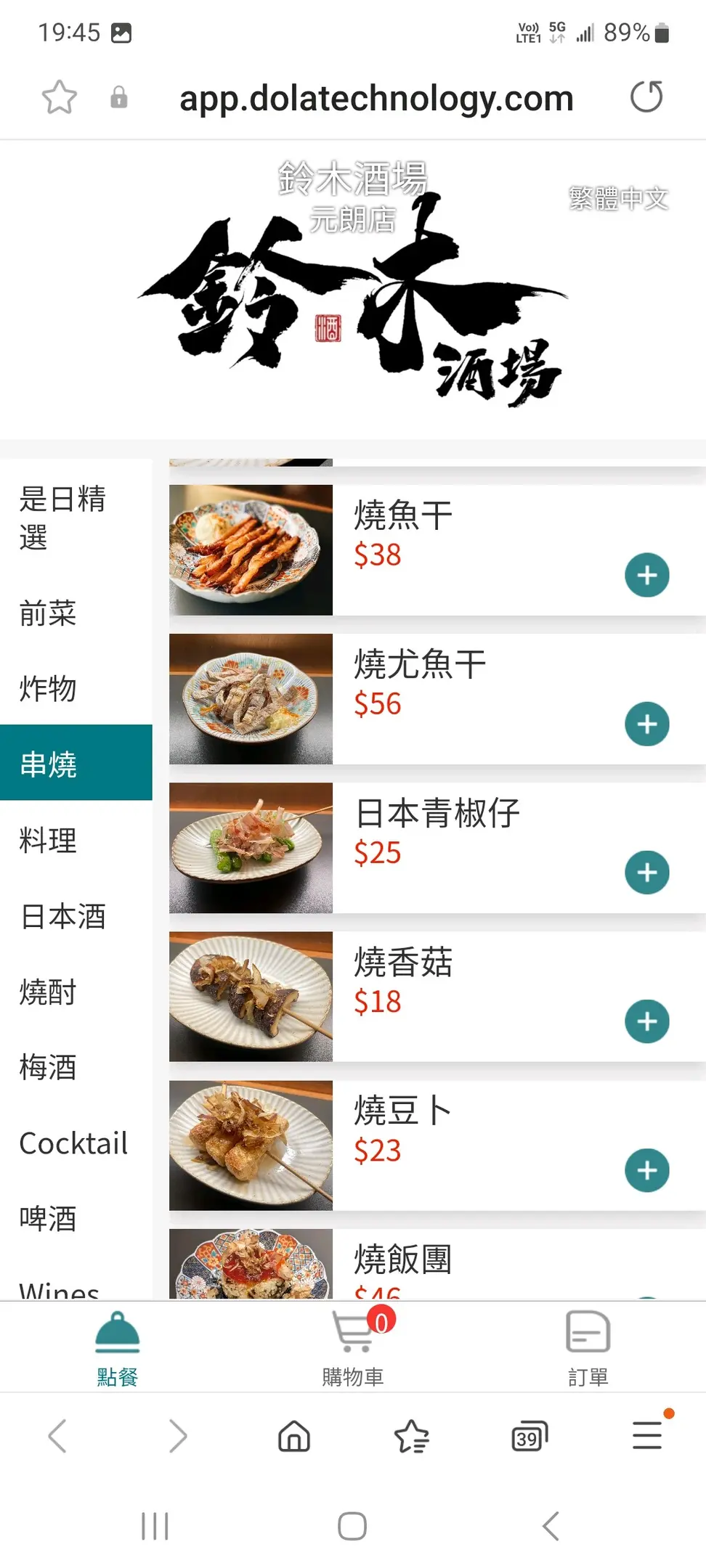This screenshot has width=706, height=1568.
Task: Jump to the 啤酒 category
Action: coord(48,1218)
